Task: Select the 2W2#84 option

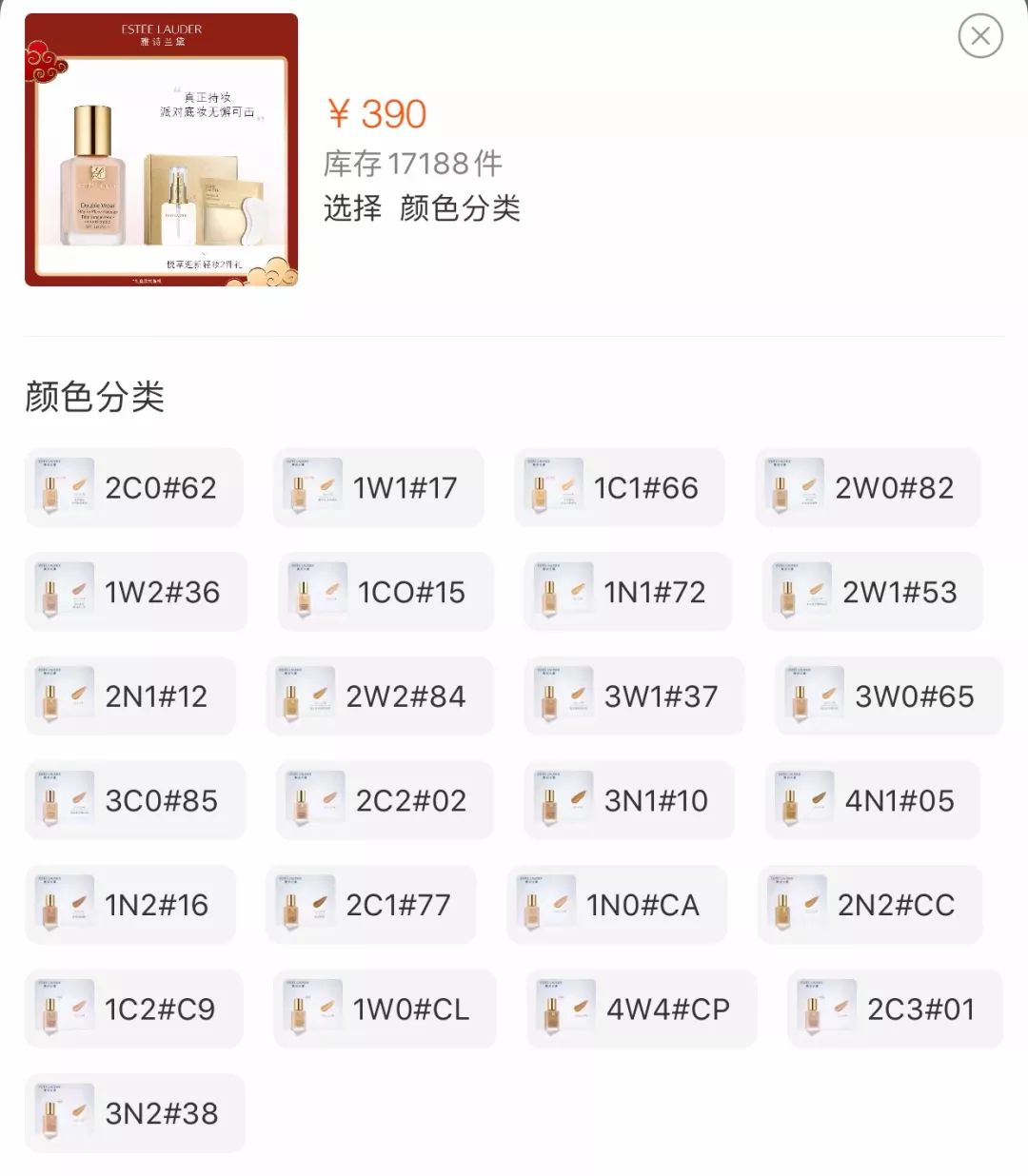Action: click(381, 696)
